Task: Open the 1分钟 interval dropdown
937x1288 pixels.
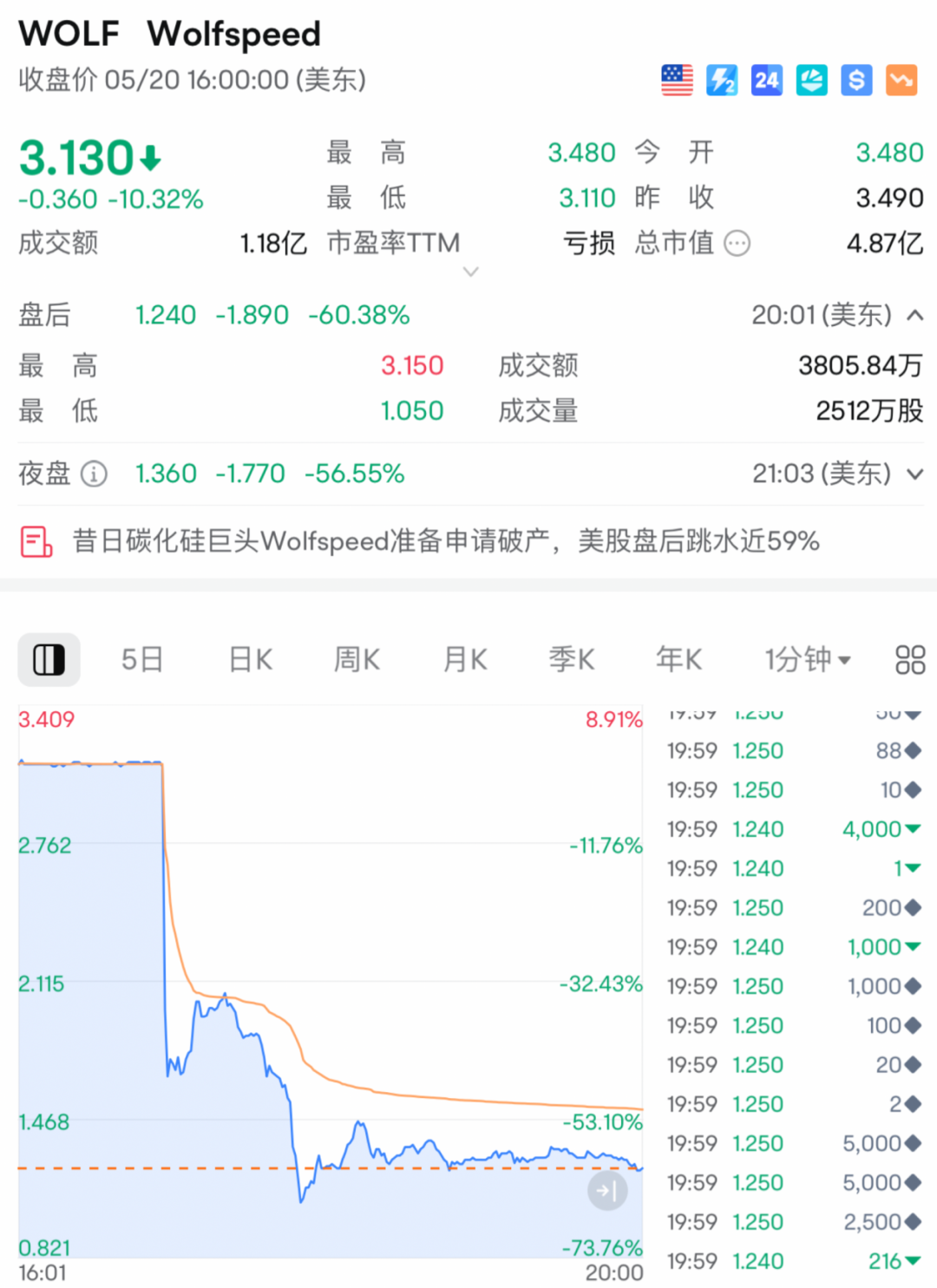Action: point(807,660)
